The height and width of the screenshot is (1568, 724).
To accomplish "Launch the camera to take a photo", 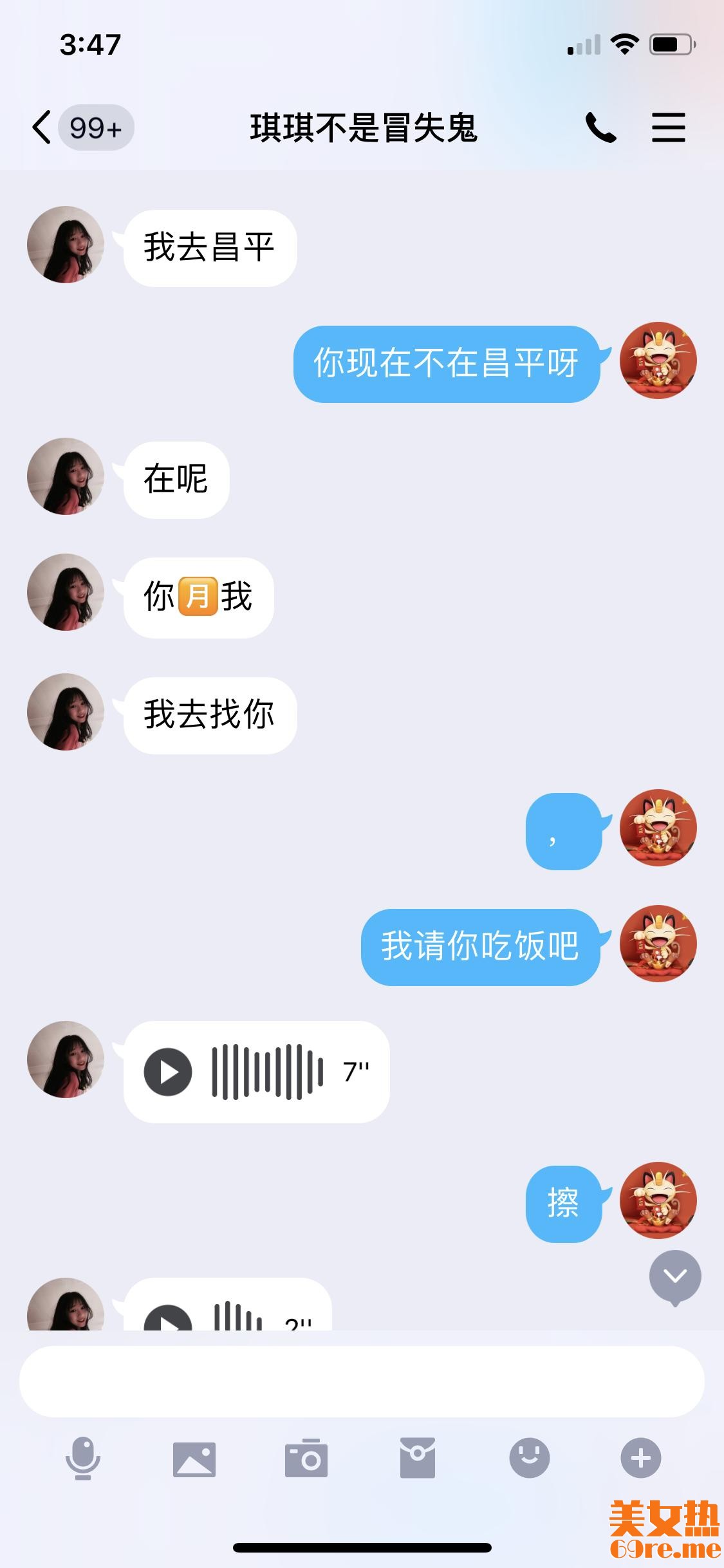I will pyautogui.click(x=306, y=1458).
